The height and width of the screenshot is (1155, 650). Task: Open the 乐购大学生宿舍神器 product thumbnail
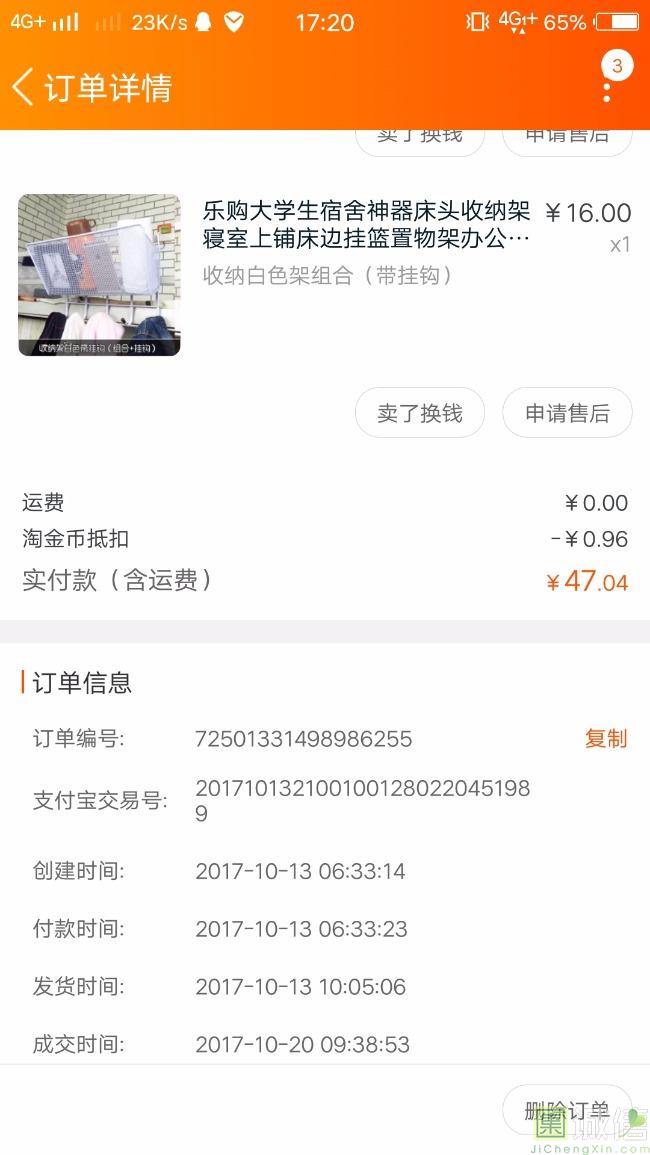click(x=99, y=275)
